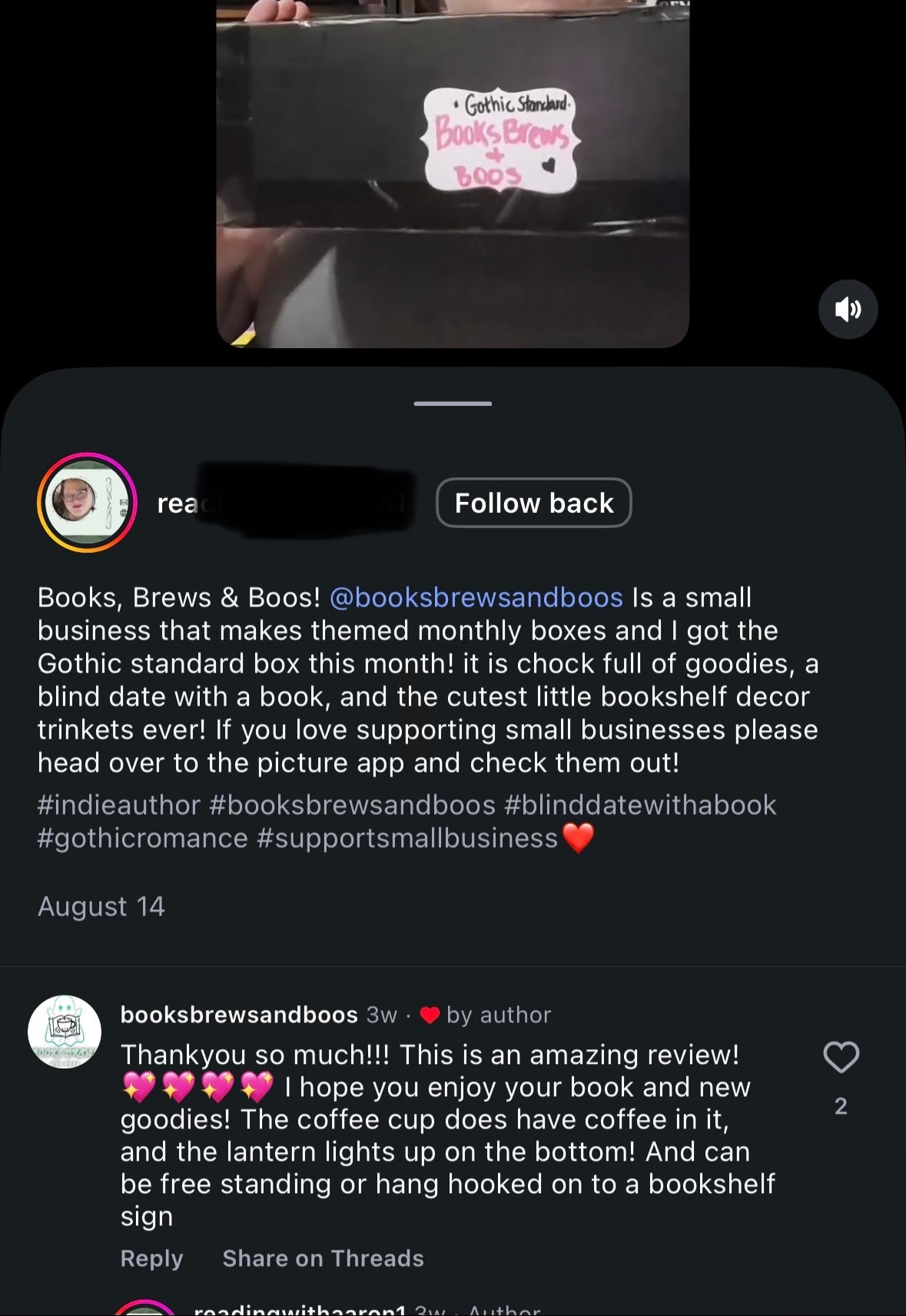
Task: Mute the reel's sound
Action: (x=848, y=309)
